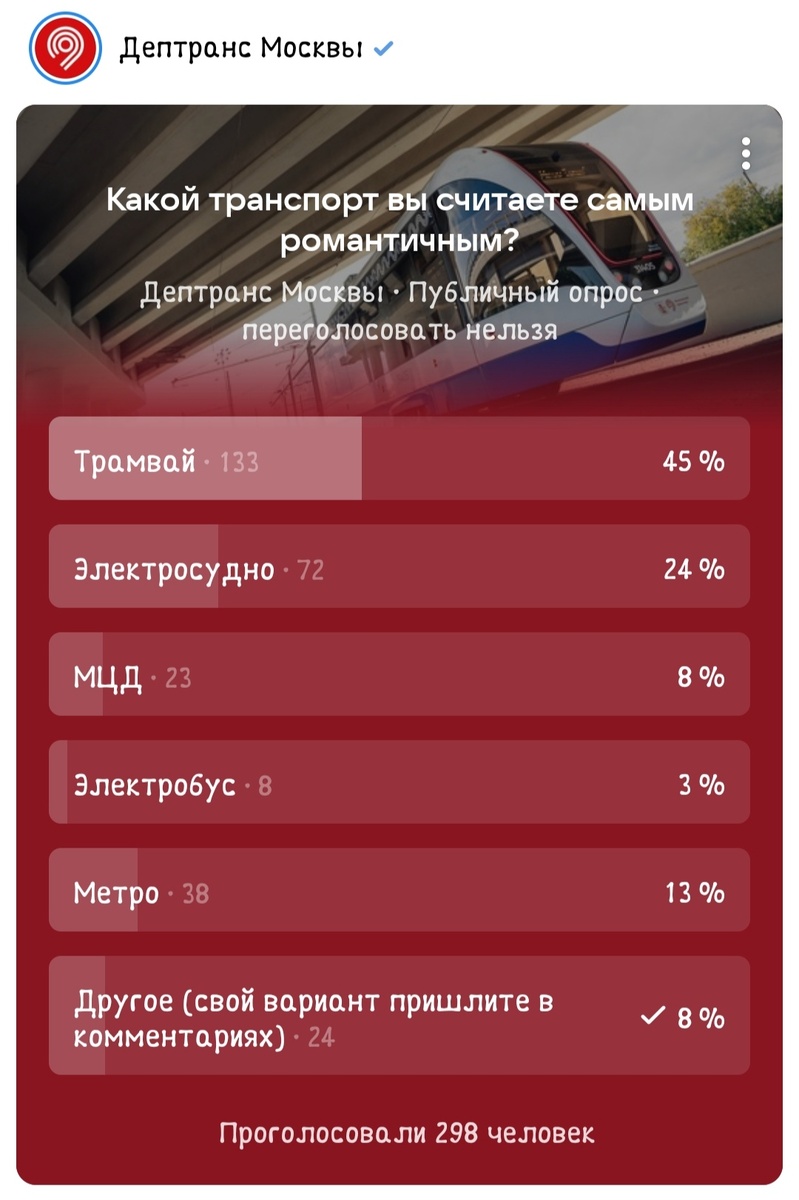799x1200 pixels.
Task: Select the Трамвай poll option
Action: tap(400, 459)
